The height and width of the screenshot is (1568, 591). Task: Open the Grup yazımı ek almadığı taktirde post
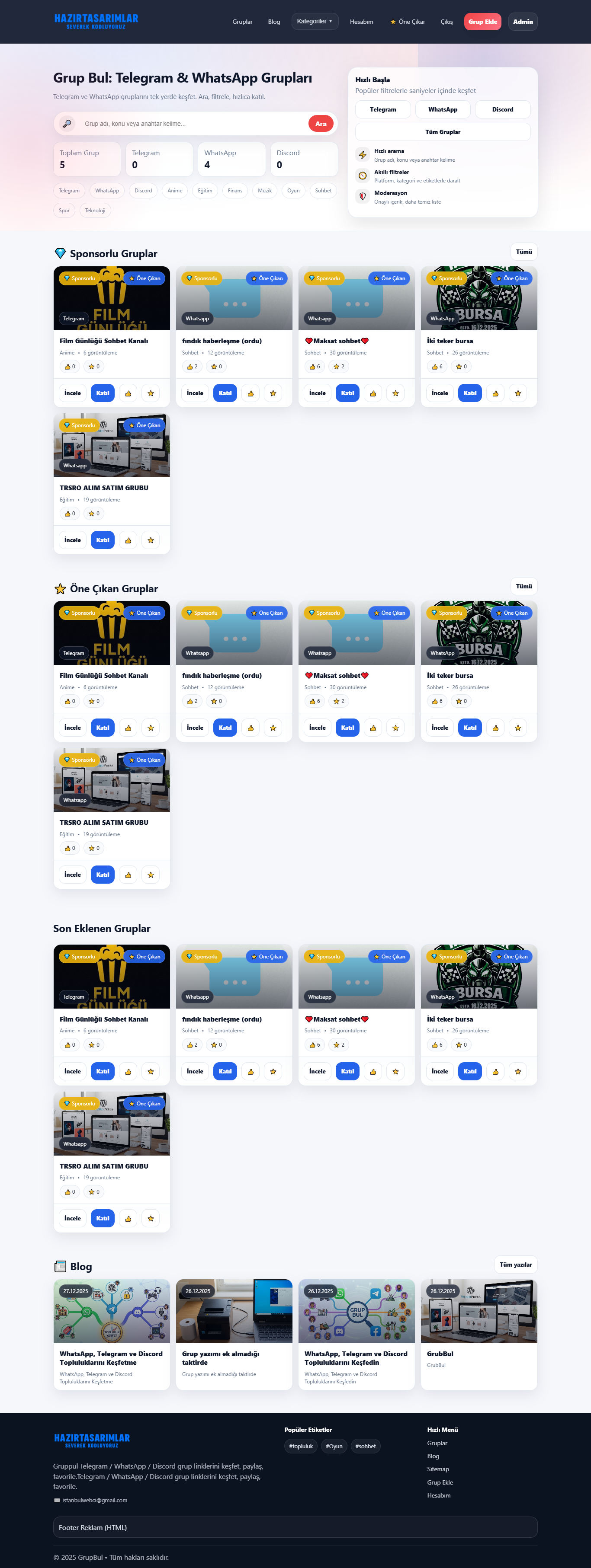221,1357
